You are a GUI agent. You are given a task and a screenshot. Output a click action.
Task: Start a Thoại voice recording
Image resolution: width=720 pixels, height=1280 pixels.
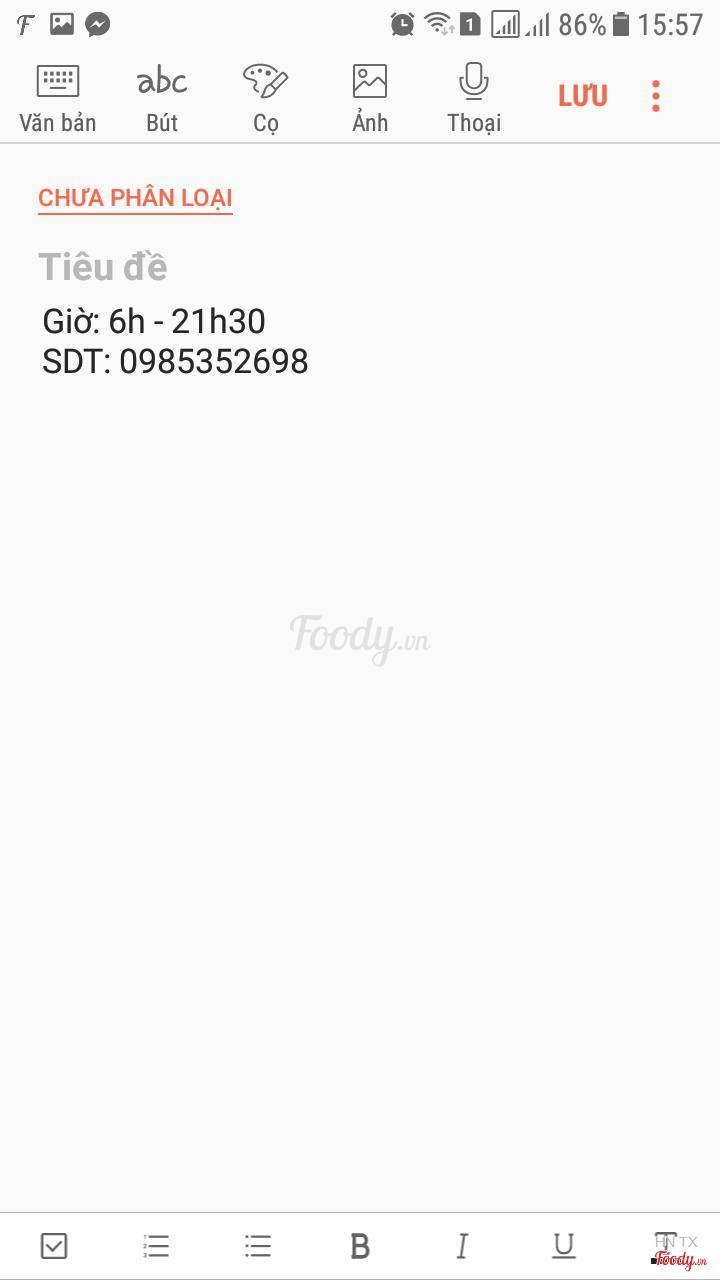click(x=474, y=98)
